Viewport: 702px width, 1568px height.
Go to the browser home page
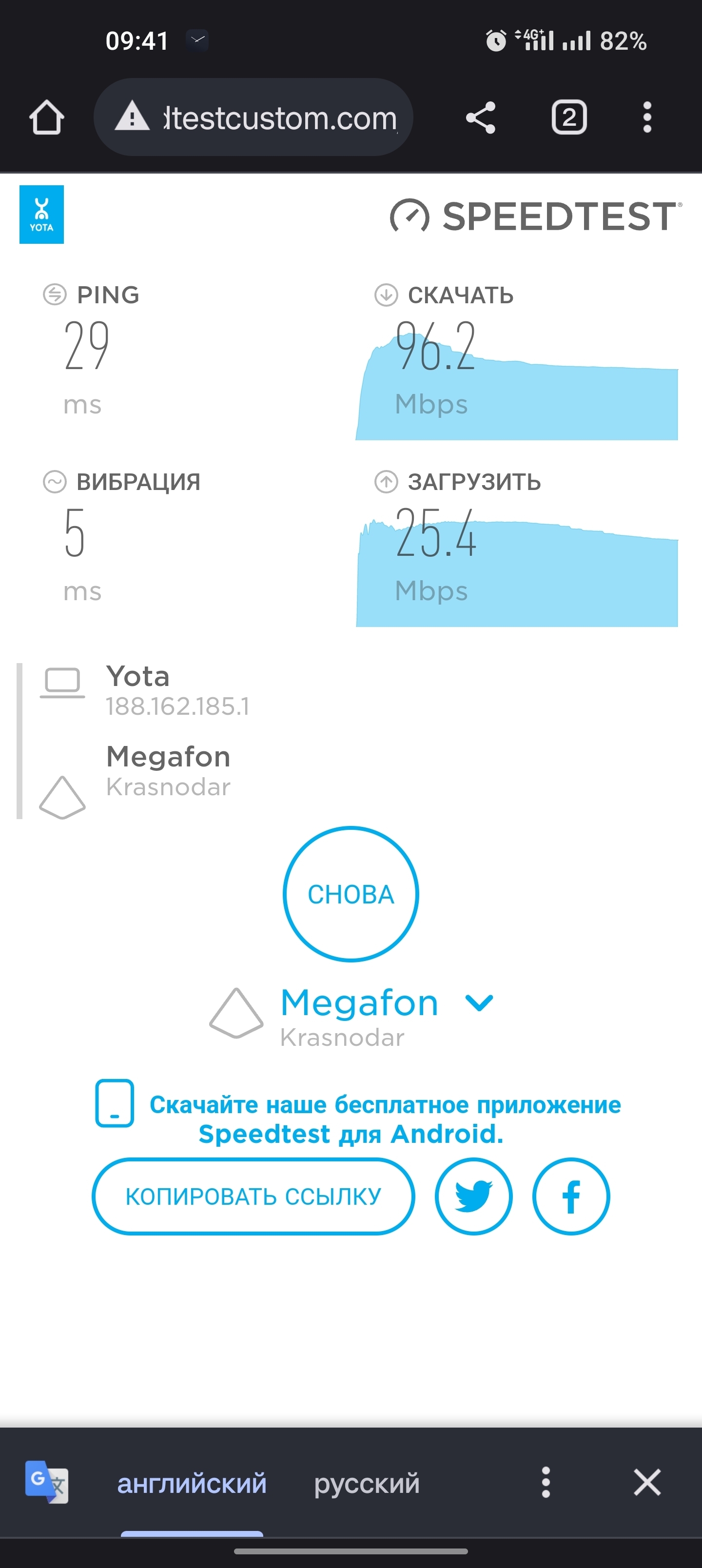coord(46,117)
